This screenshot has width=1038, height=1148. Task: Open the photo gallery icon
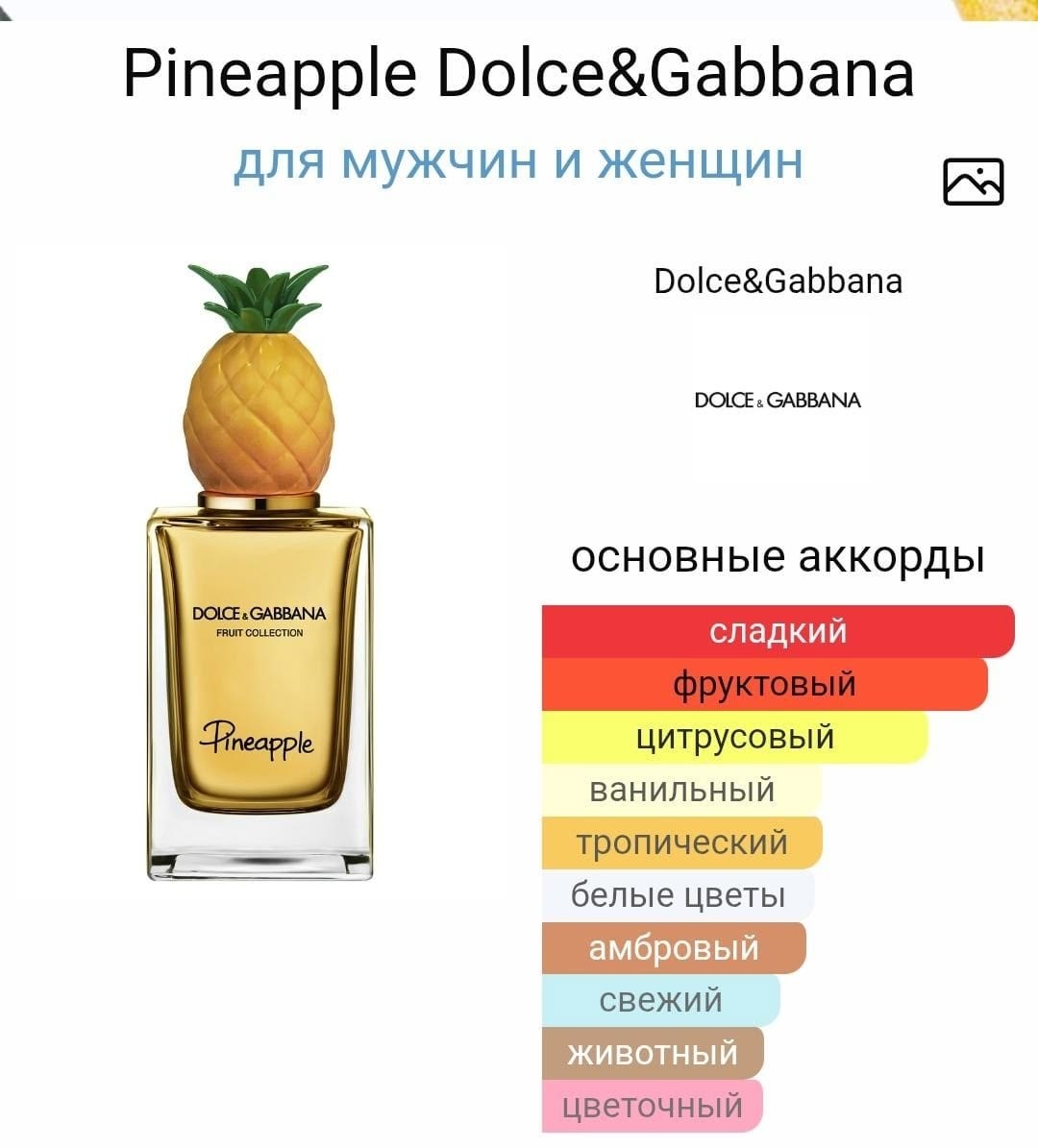(x=973, y=182)
